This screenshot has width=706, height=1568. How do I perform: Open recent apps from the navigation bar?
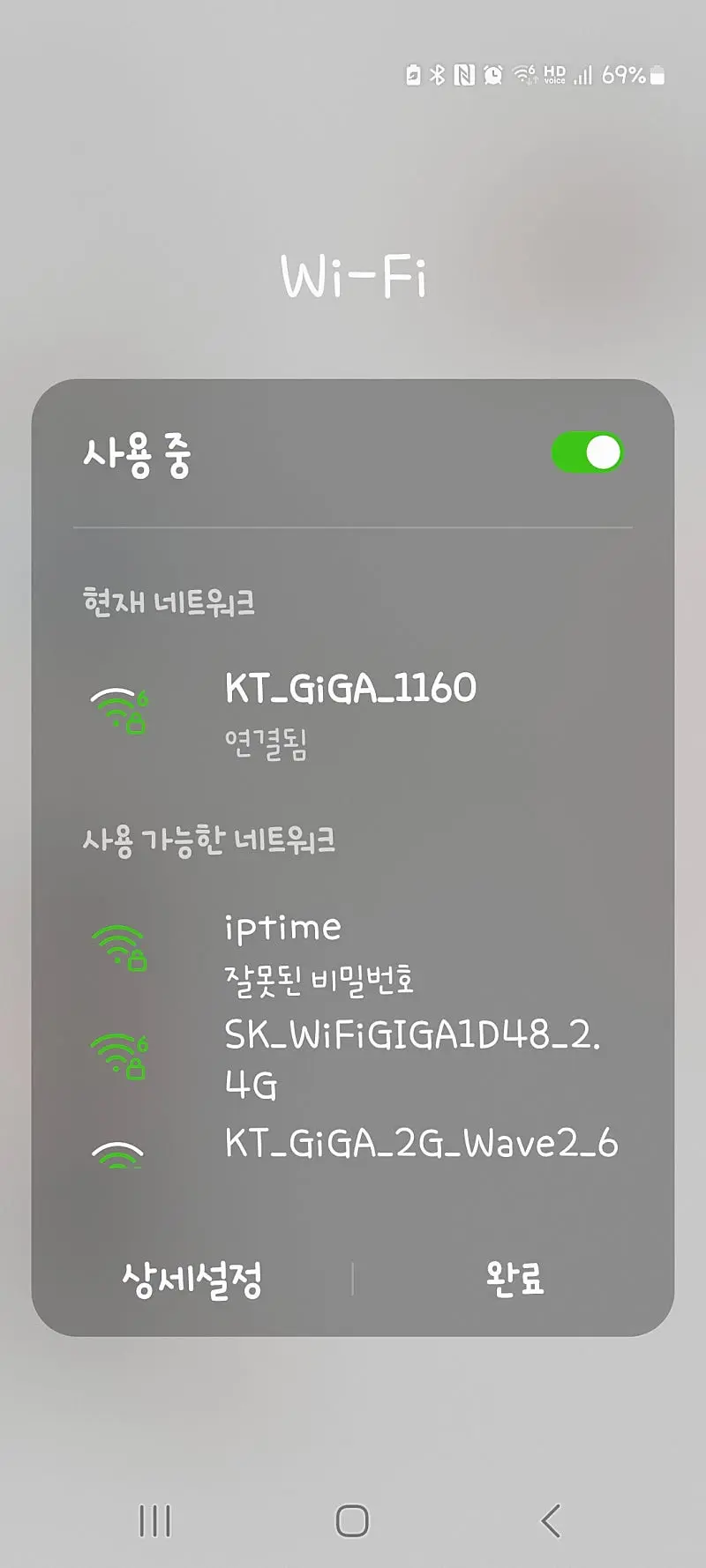[x=154, y=1520]
